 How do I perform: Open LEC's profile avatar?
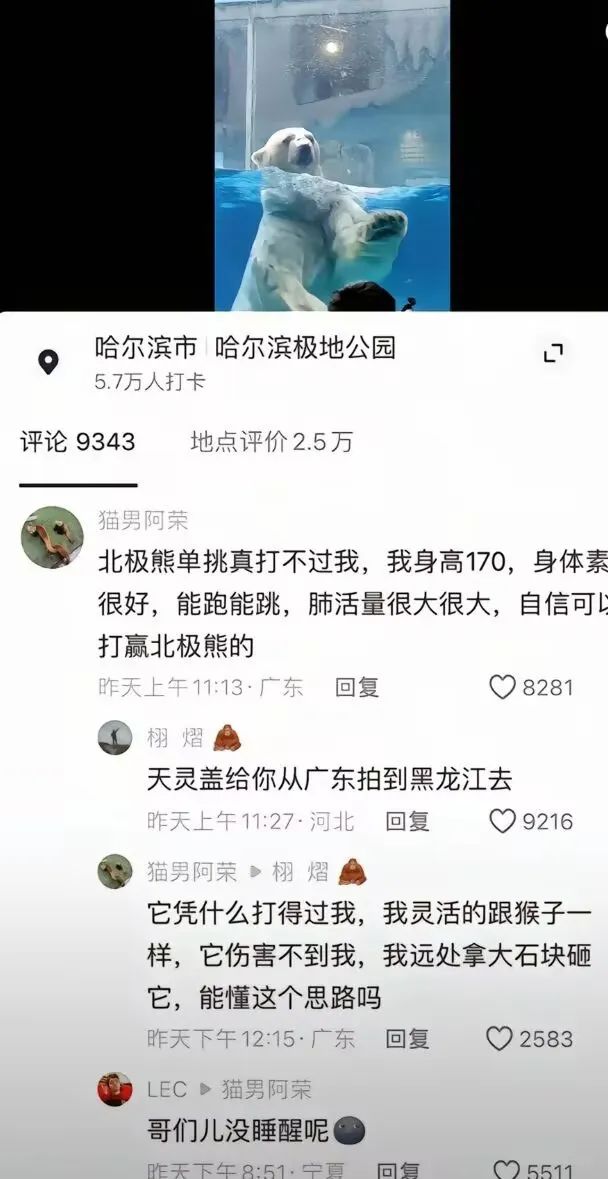click(115, 1090)
